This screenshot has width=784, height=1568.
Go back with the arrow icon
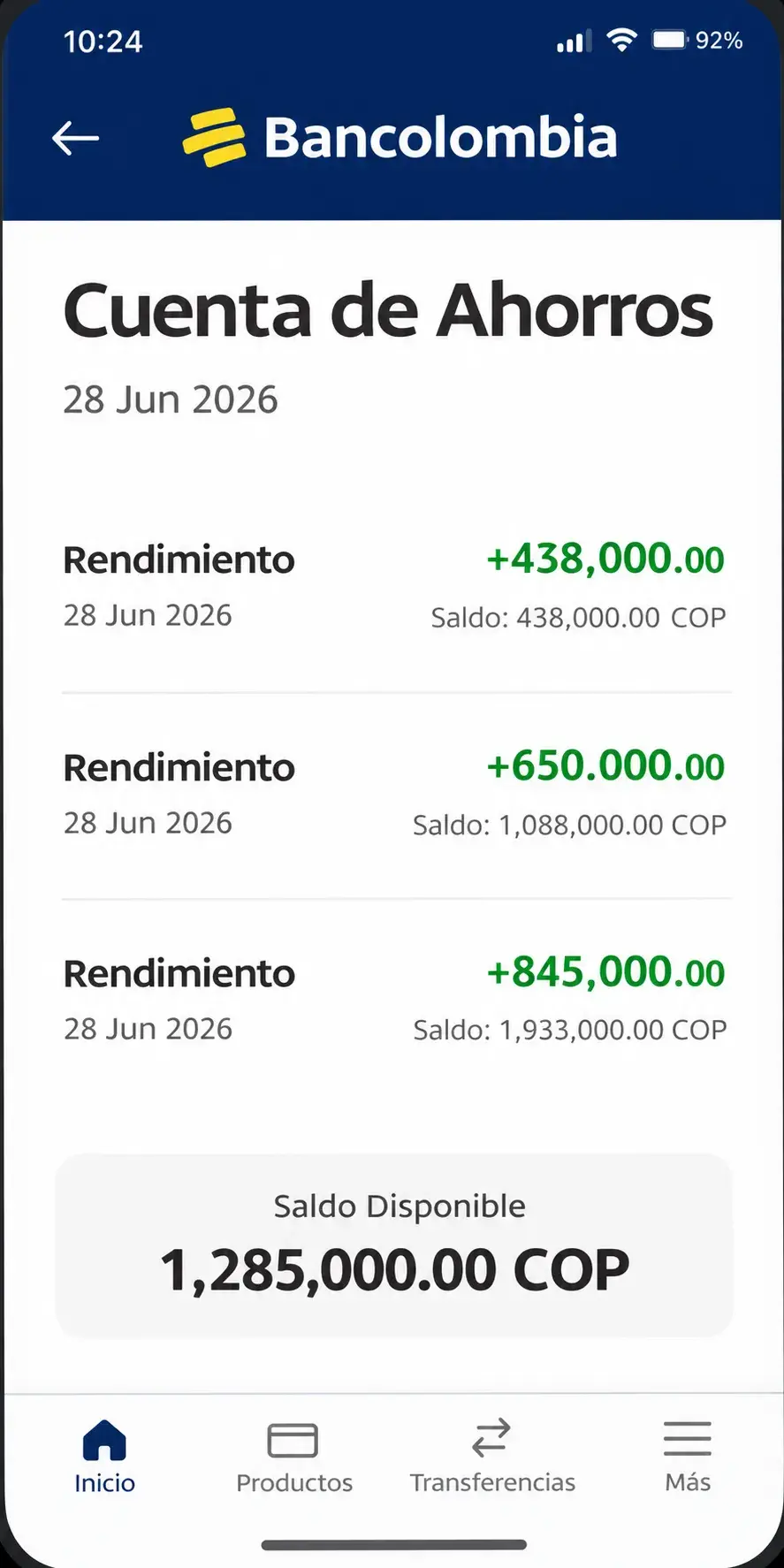[75, 138]
